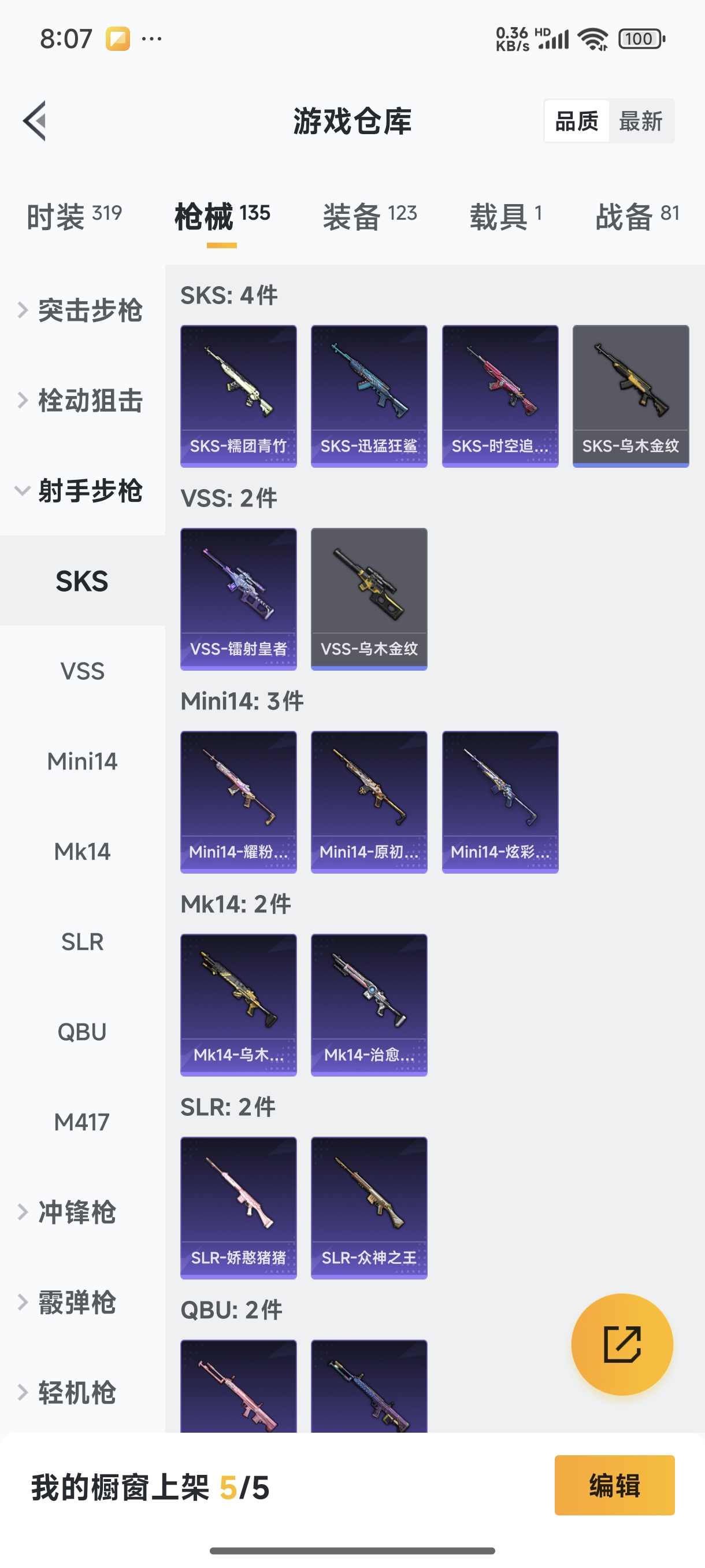Expand the 栓动狙击 category
The width and height of the screenshot is (705, 1568).
[x=82, y=401]
